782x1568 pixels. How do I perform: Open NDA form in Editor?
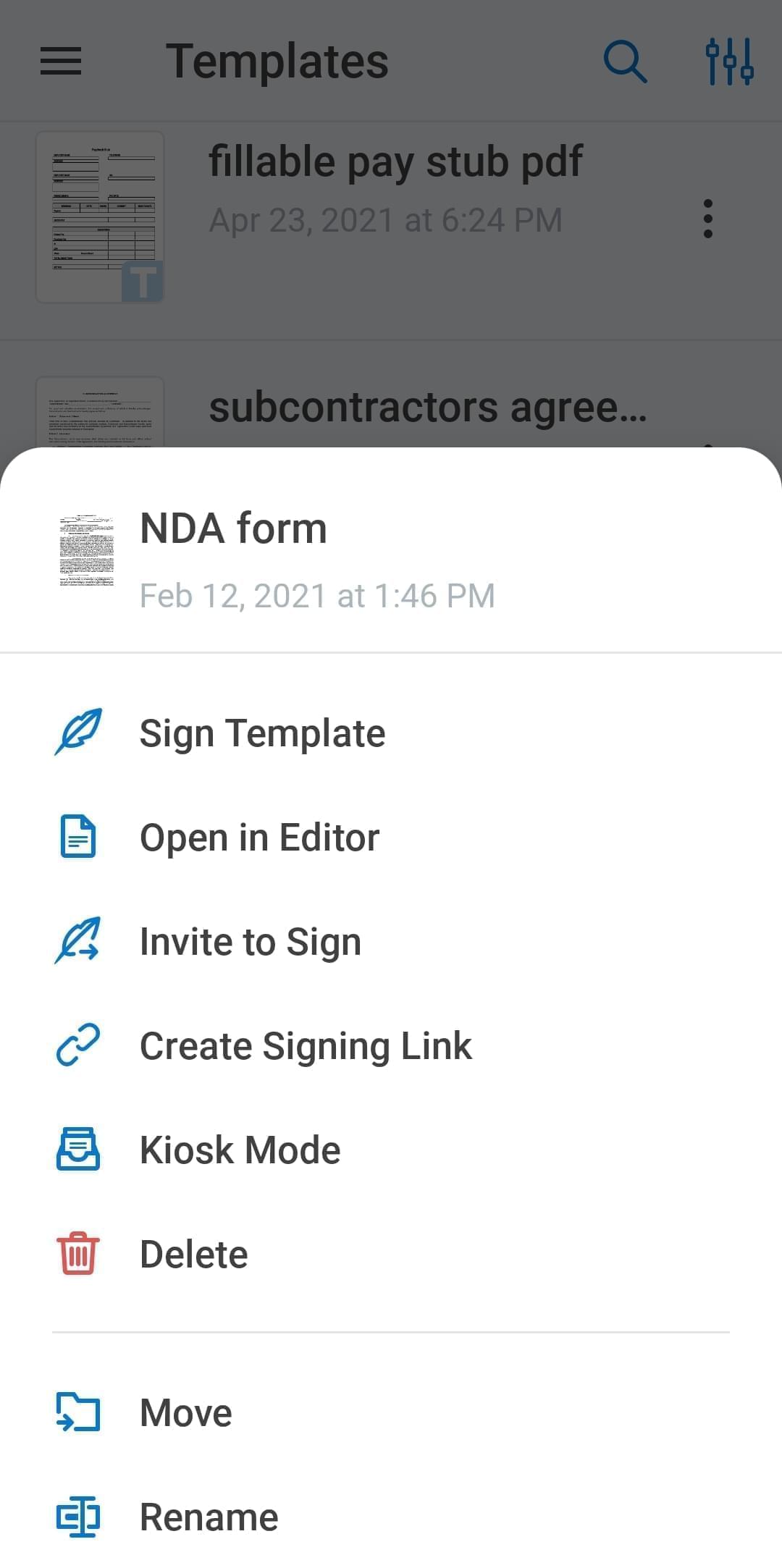click(x=259, y=837)
